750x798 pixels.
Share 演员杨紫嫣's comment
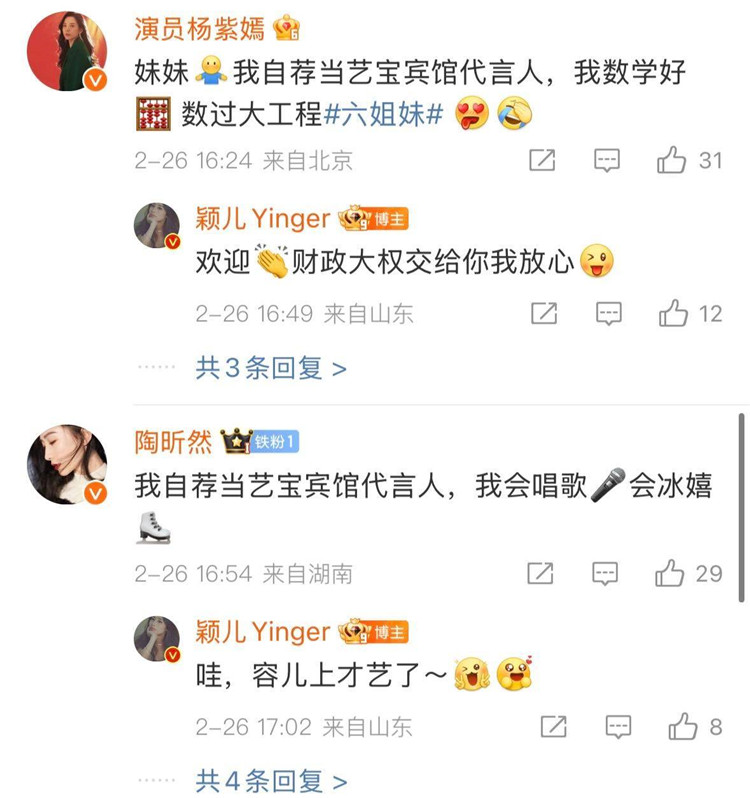541,160
